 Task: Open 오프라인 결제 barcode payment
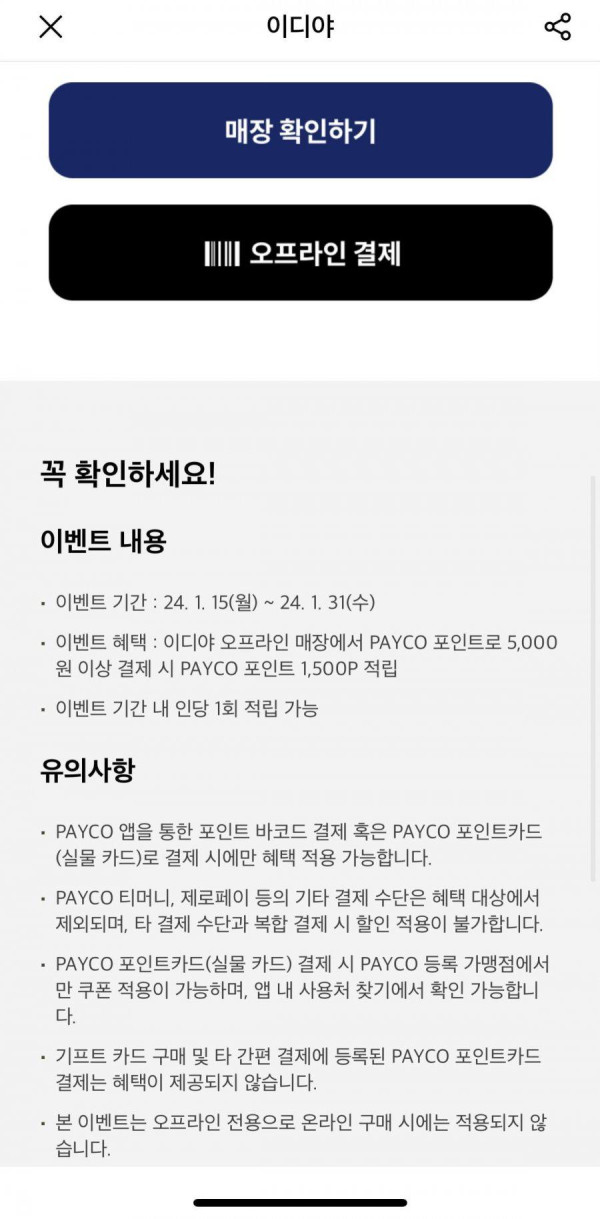[300, 253]
